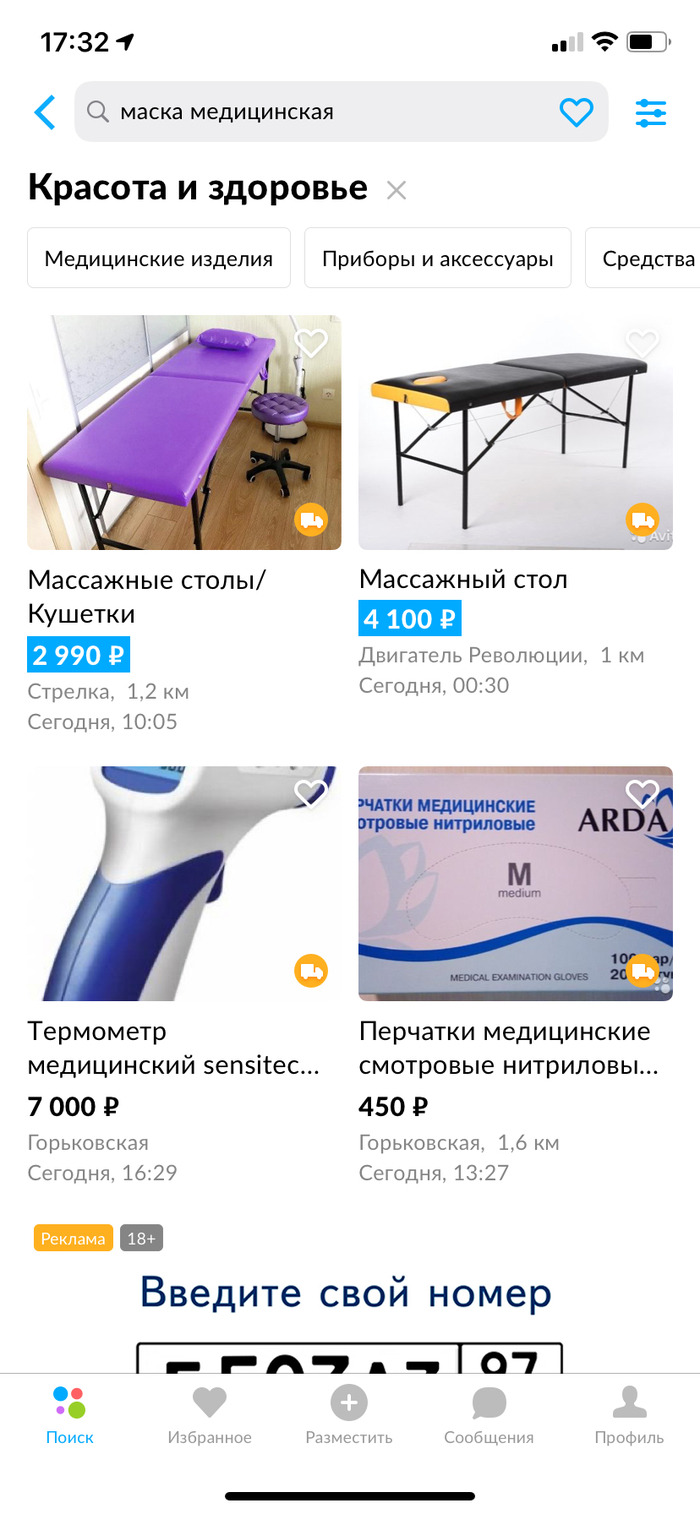Open the Массажные столы/Кушетки listing
The image size is (700, 1514).
pyautogui.click(x=183, y=433)
